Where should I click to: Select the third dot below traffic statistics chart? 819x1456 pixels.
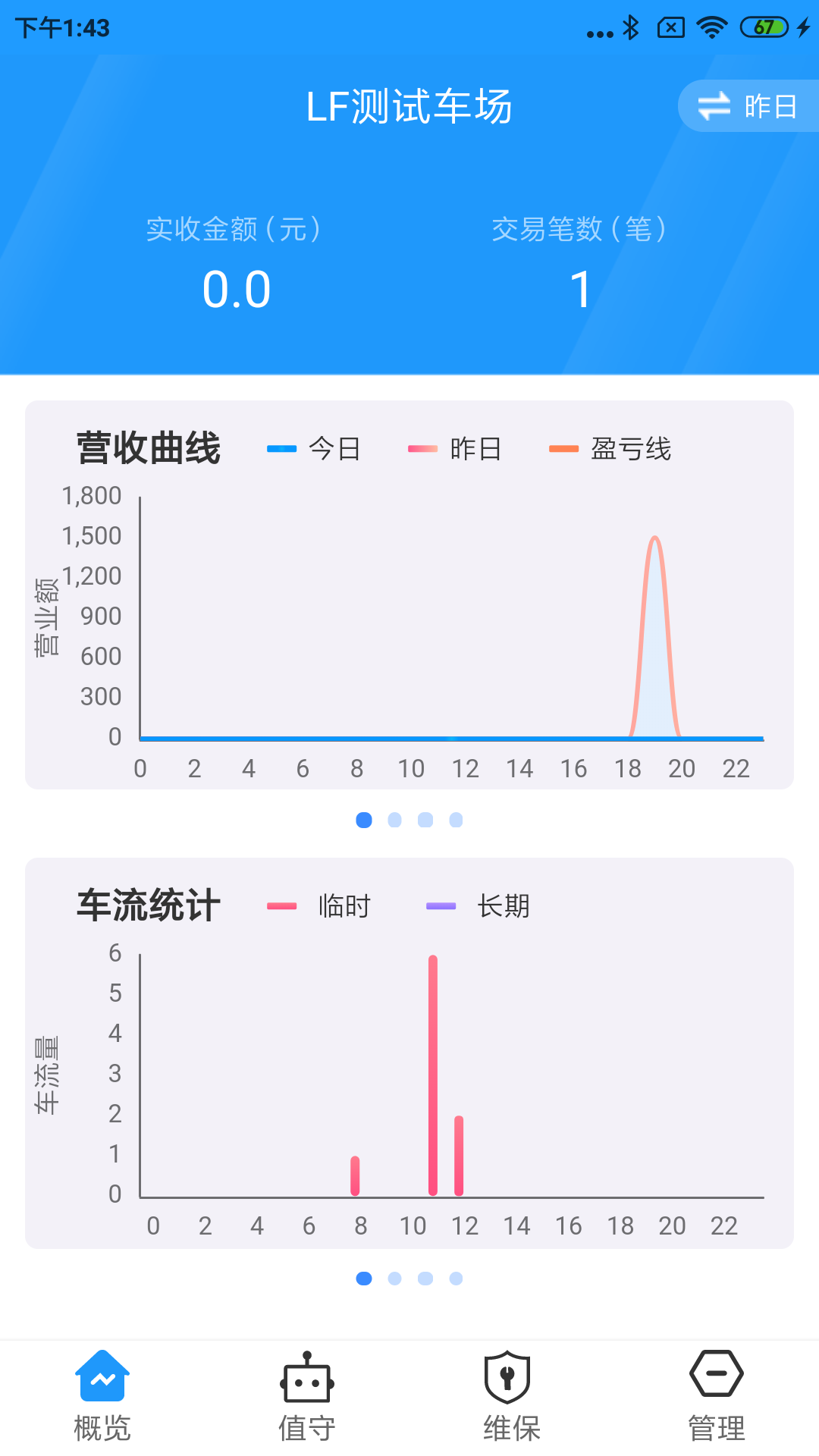pos(425,1278)
